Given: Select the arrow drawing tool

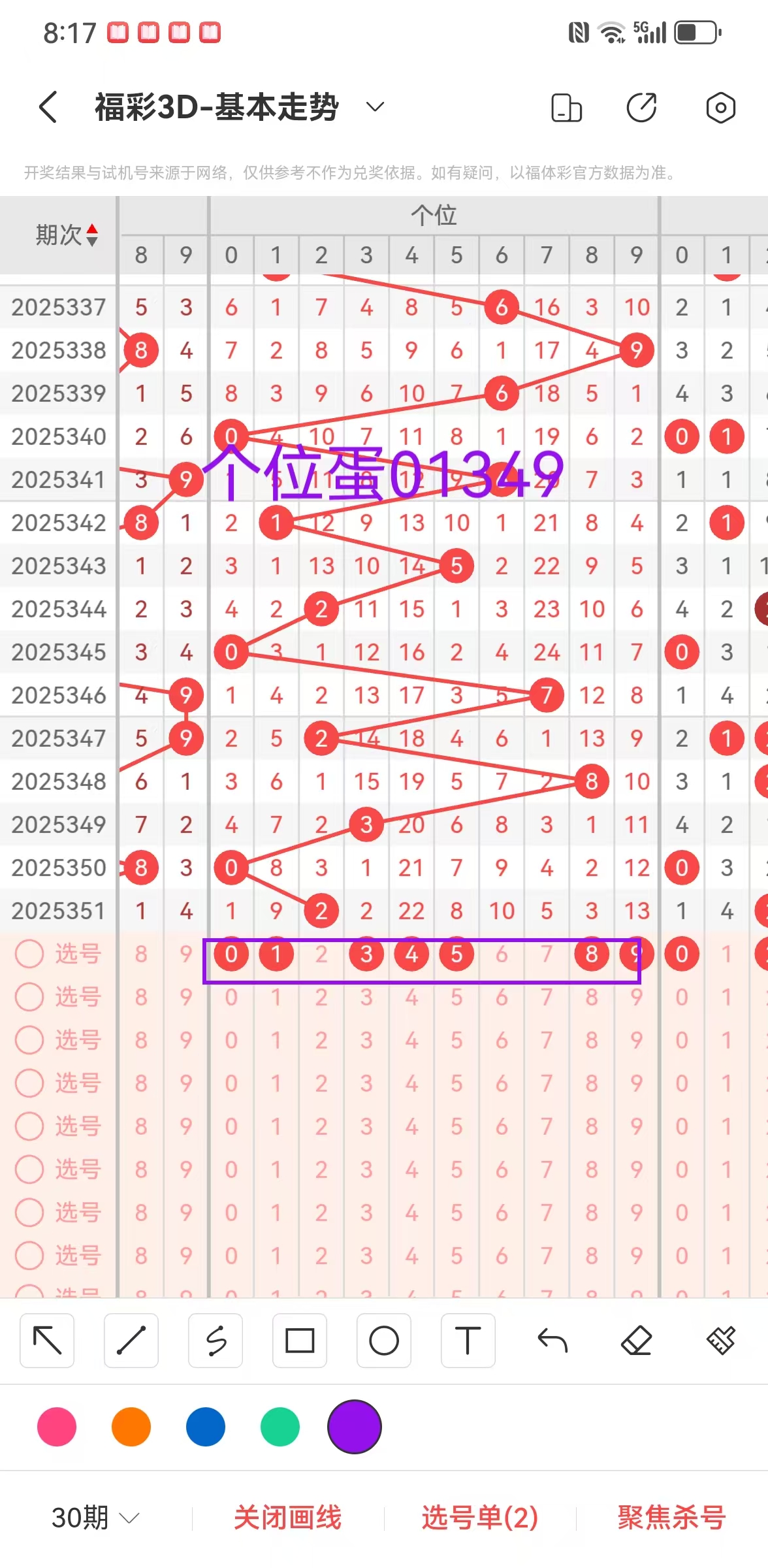Looking at the screenshot, I should [x=47, y=1341].
